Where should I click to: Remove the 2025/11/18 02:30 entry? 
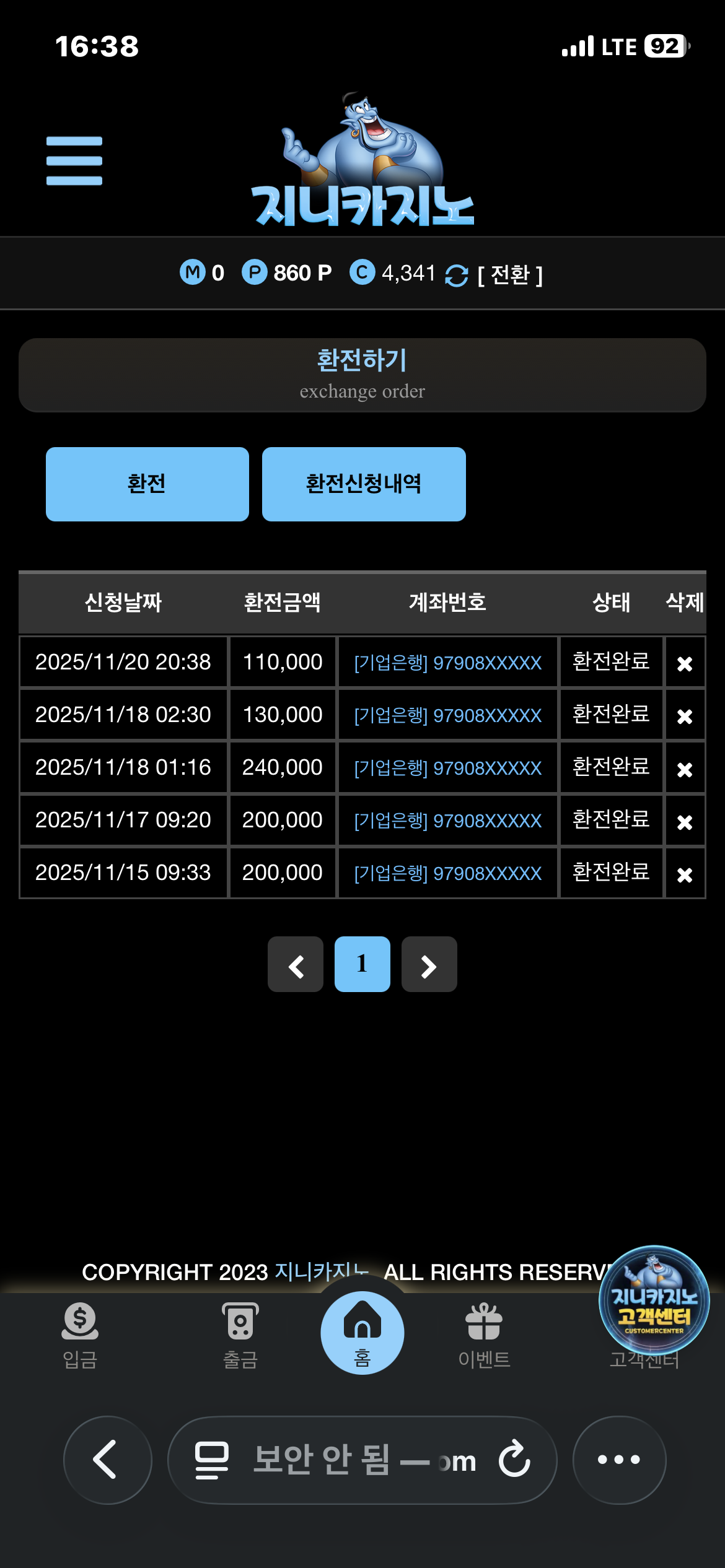pos(685,716)
